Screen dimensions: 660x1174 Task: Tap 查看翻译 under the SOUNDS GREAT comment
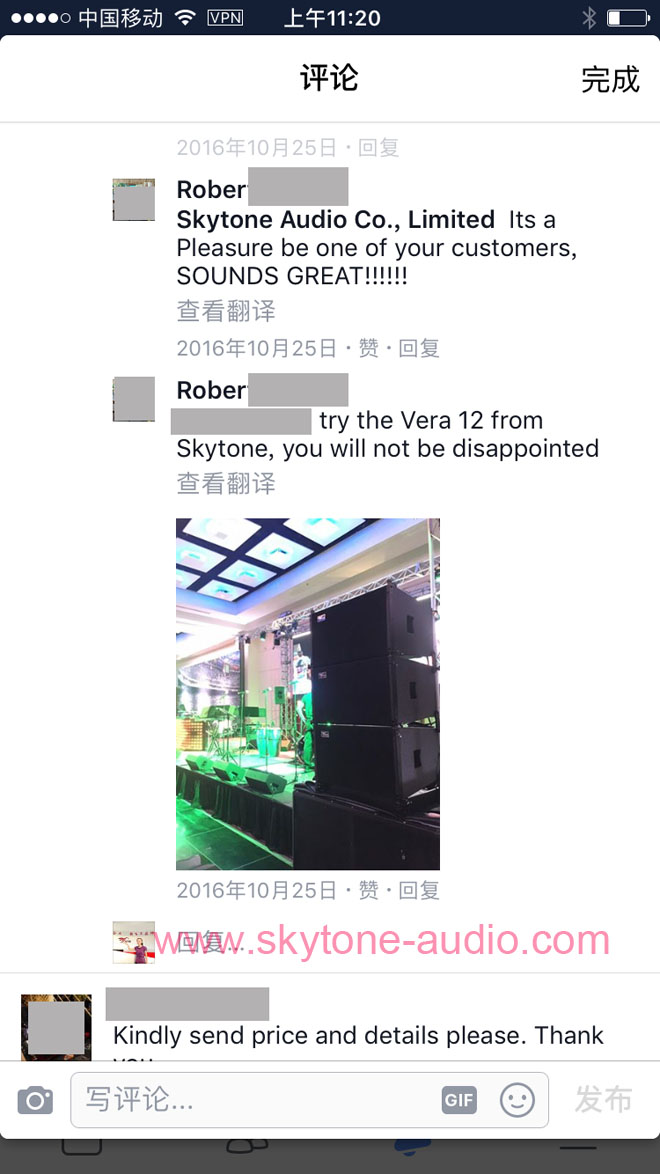[226, 311]
